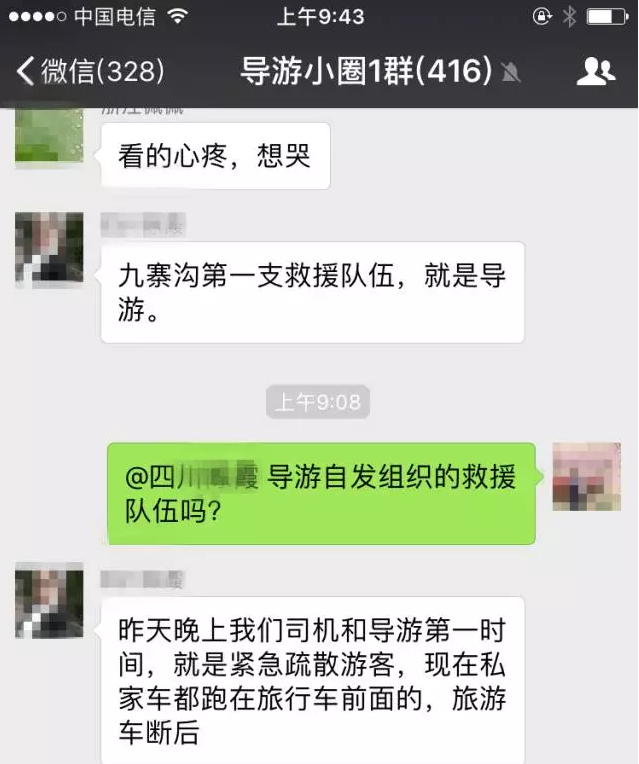The width and height of the screenshot is (639, 764).
Task: Go back to the 微信 chat list
Action: coord(88,71)
